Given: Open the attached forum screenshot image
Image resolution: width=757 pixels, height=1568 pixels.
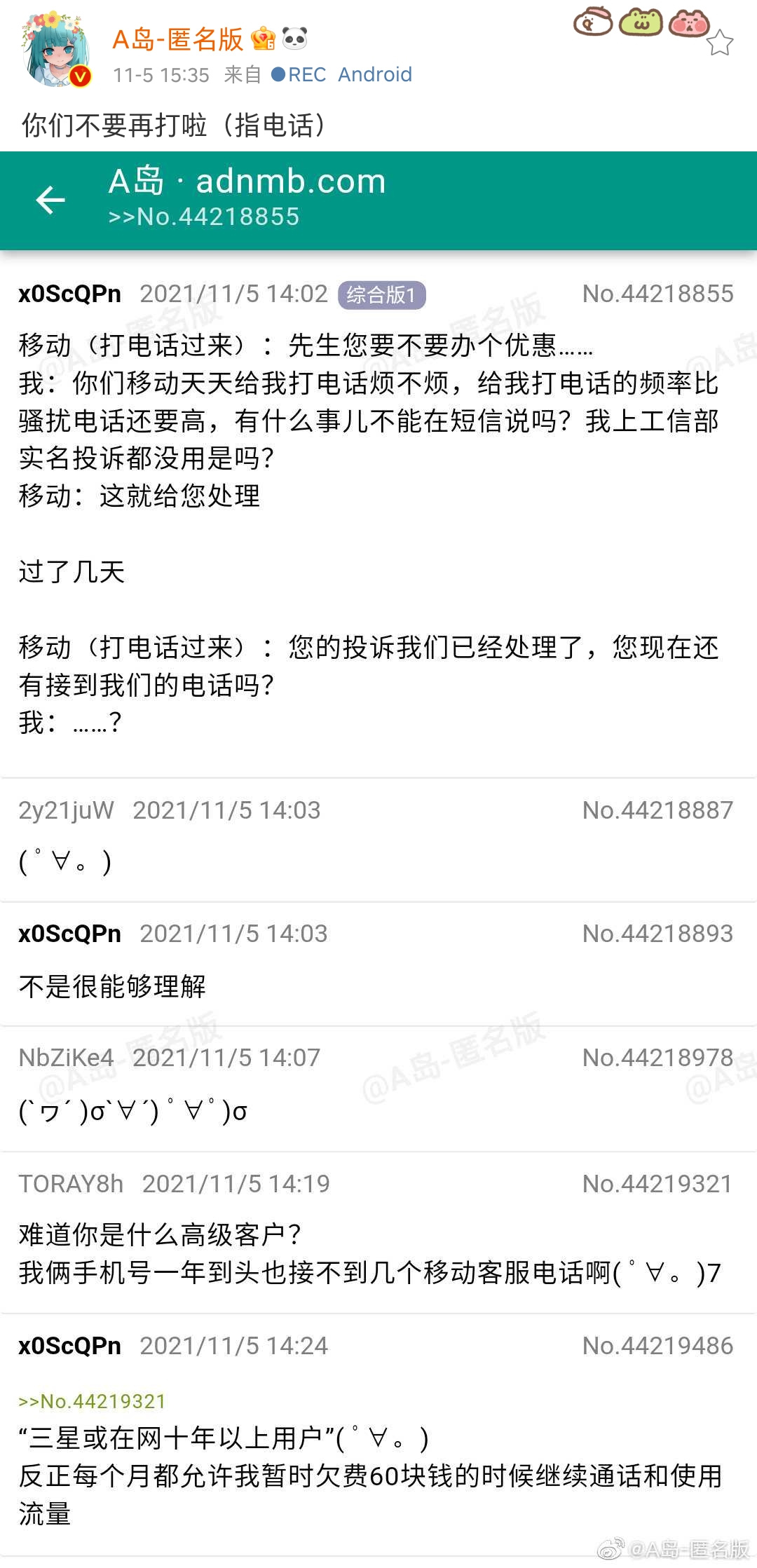Looking at the screenshot, I should (x=378, y=841).
